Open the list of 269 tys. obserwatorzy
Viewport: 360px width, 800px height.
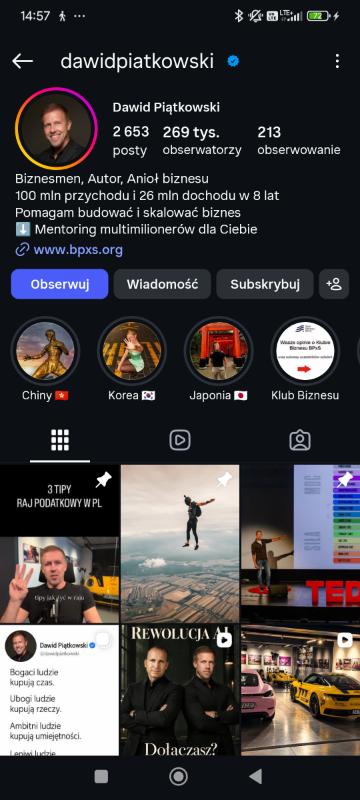click(x=202, y=140)
